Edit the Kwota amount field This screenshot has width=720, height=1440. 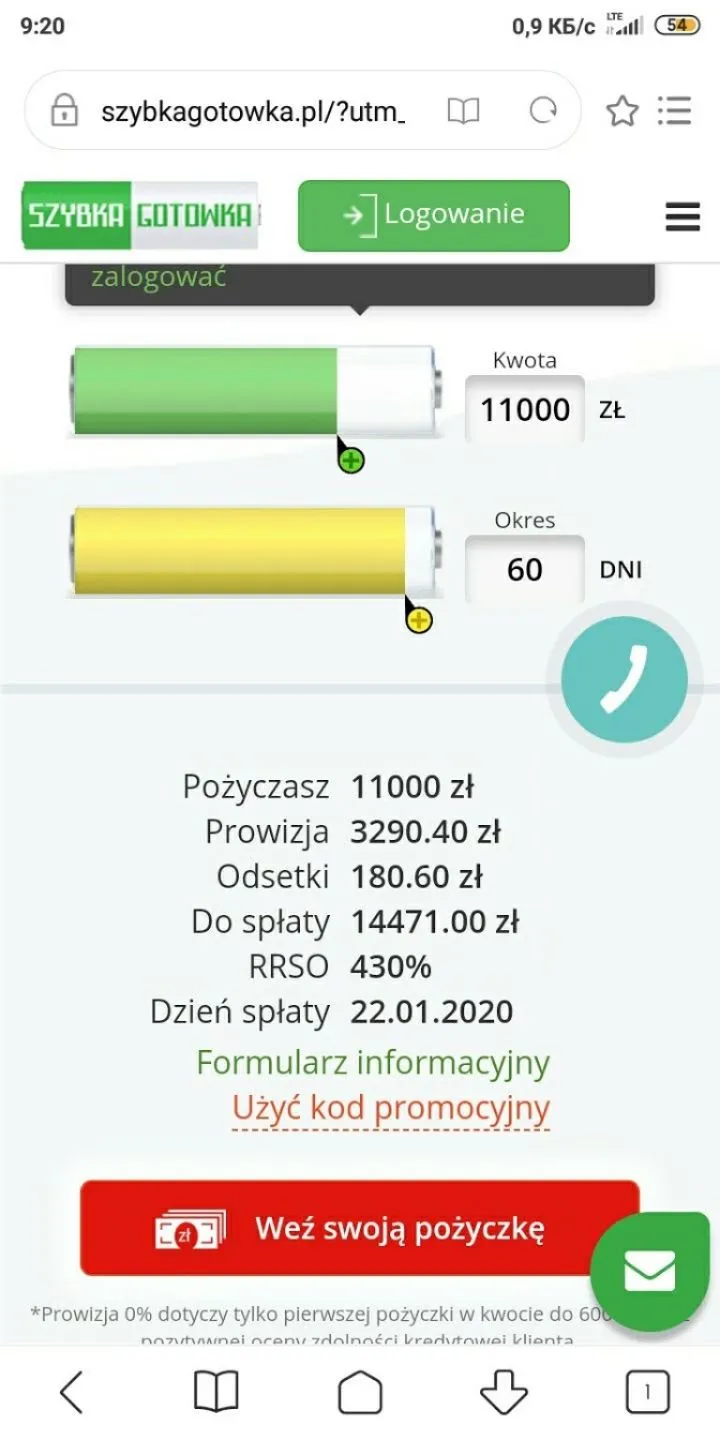click(525, 409)
